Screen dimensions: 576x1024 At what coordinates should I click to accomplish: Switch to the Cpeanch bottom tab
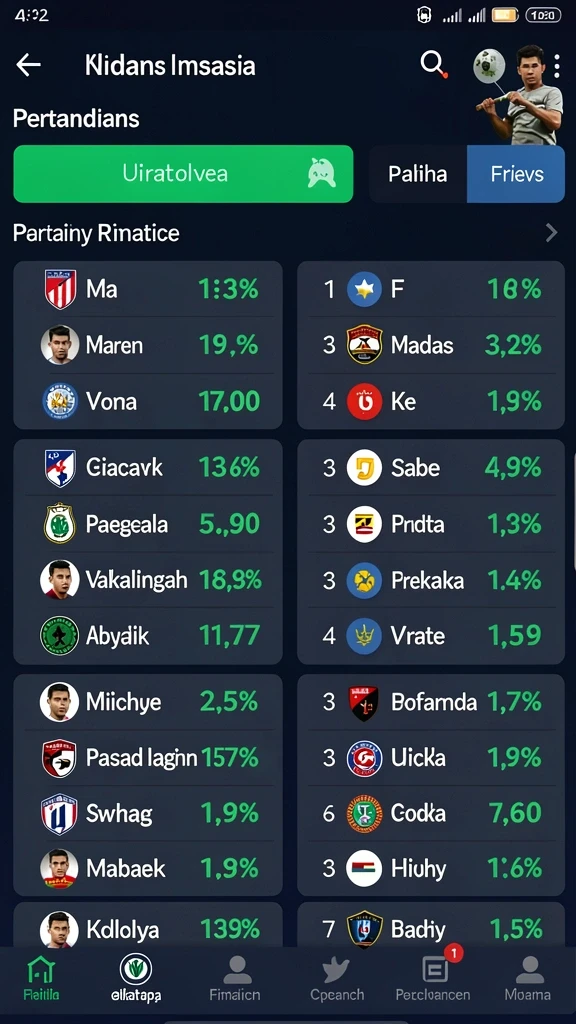(337, 978)
